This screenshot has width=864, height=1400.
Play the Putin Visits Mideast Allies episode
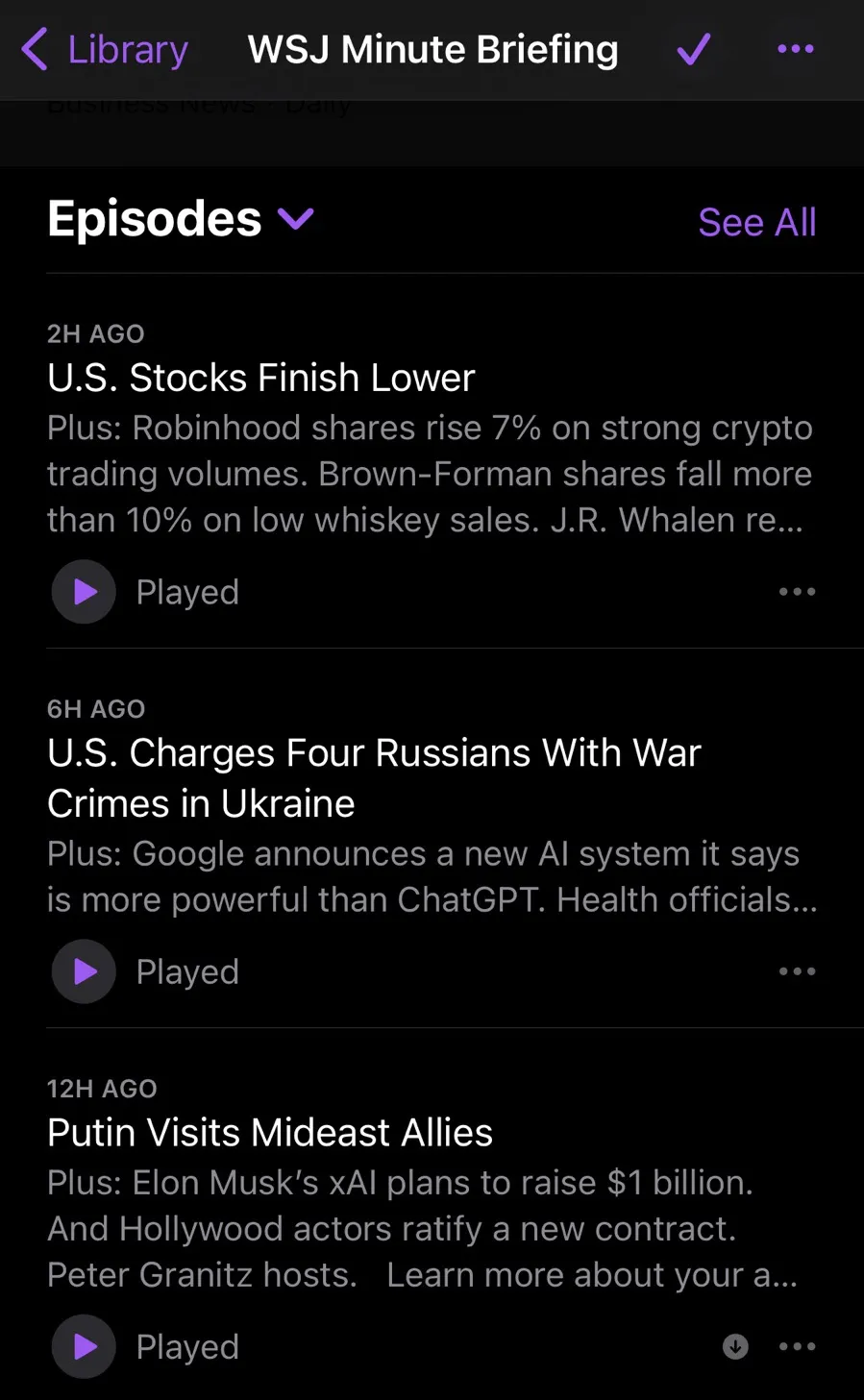point(85,1346)
